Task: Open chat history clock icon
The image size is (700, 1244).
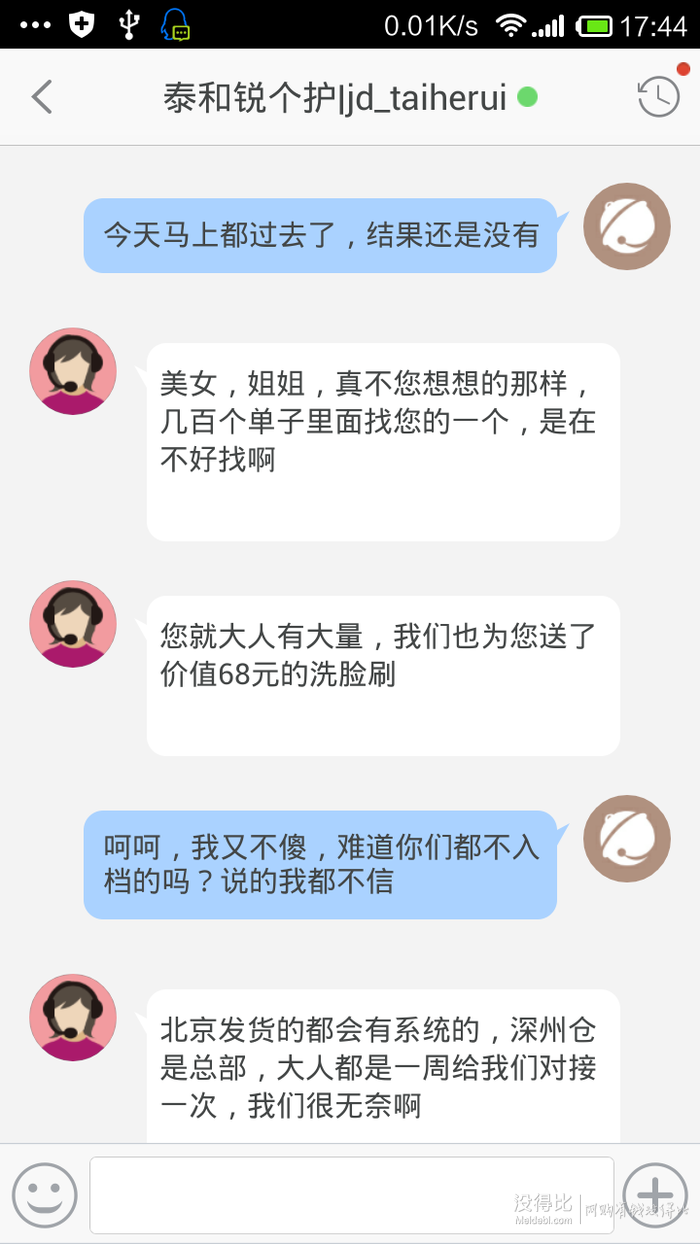Action: [658, 96]
